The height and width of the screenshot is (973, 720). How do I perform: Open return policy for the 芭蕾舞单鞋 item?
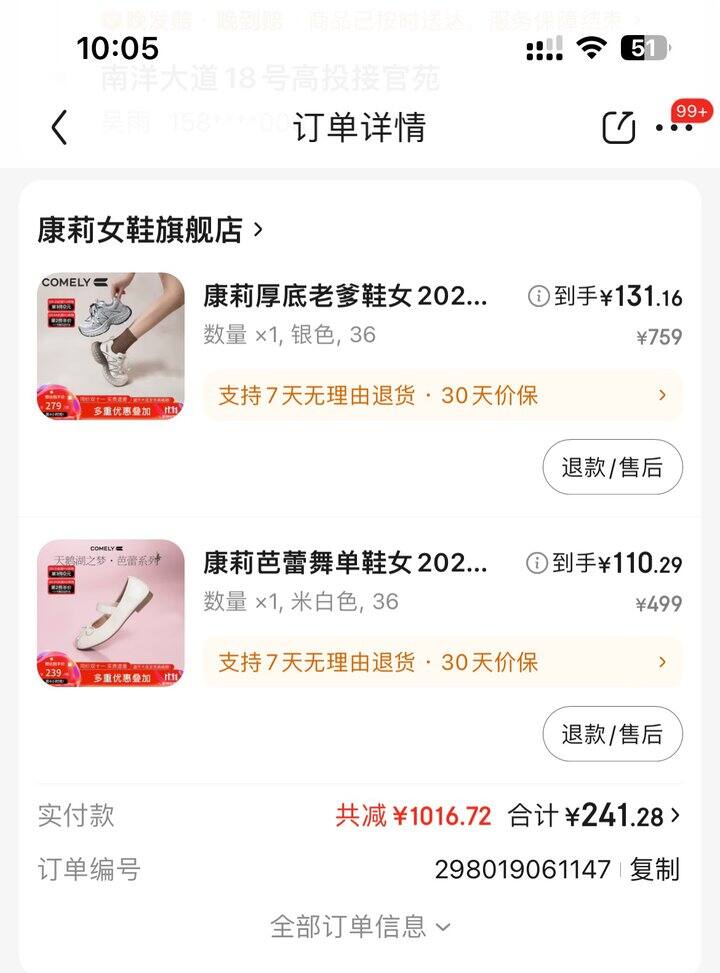[442, 662]
